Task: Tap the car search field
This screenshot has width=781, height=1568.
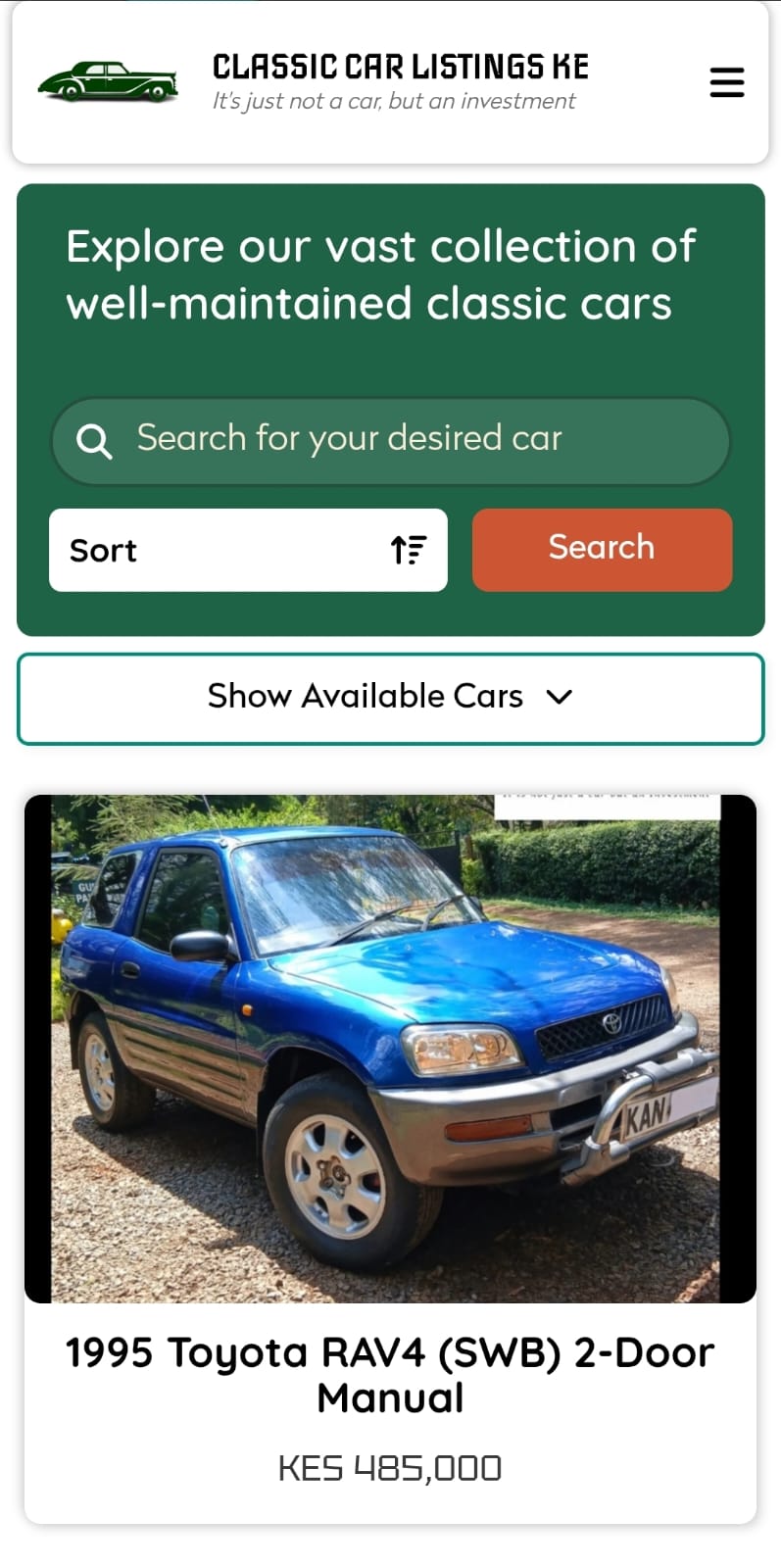Action: pyautogui.click(x=392, y=440)
